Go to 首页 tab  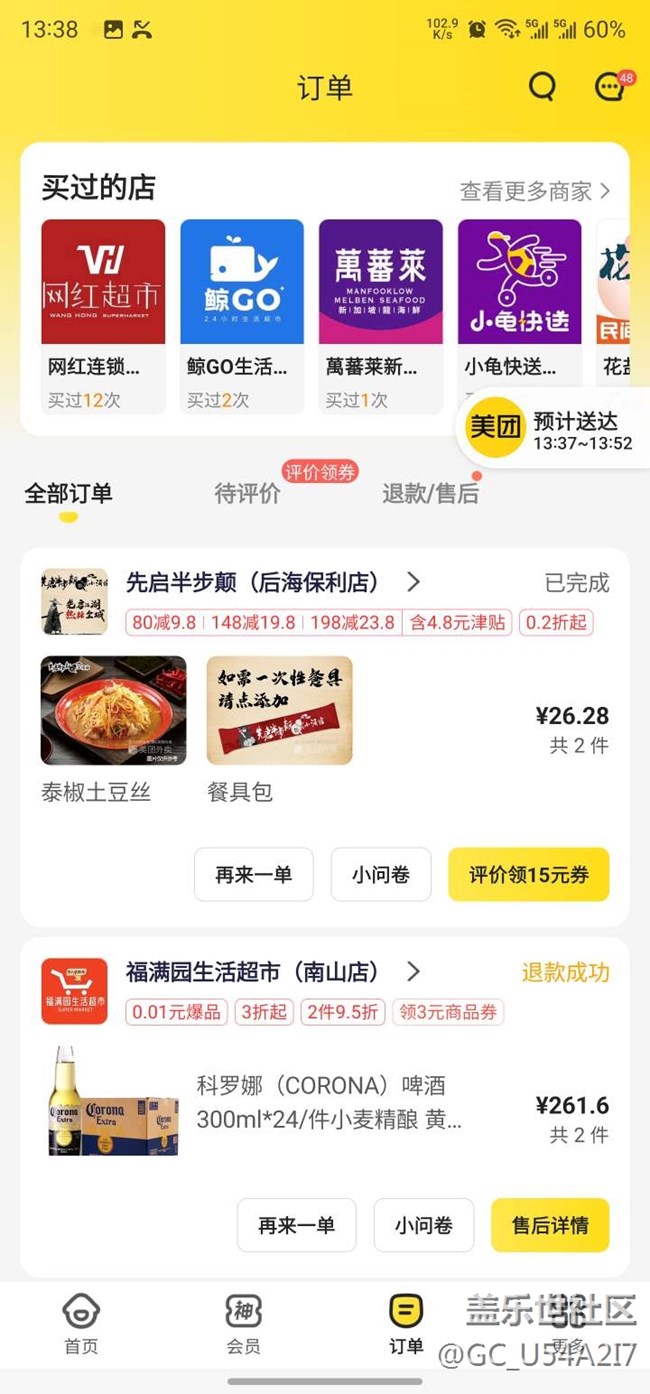tap(81, 1324)
